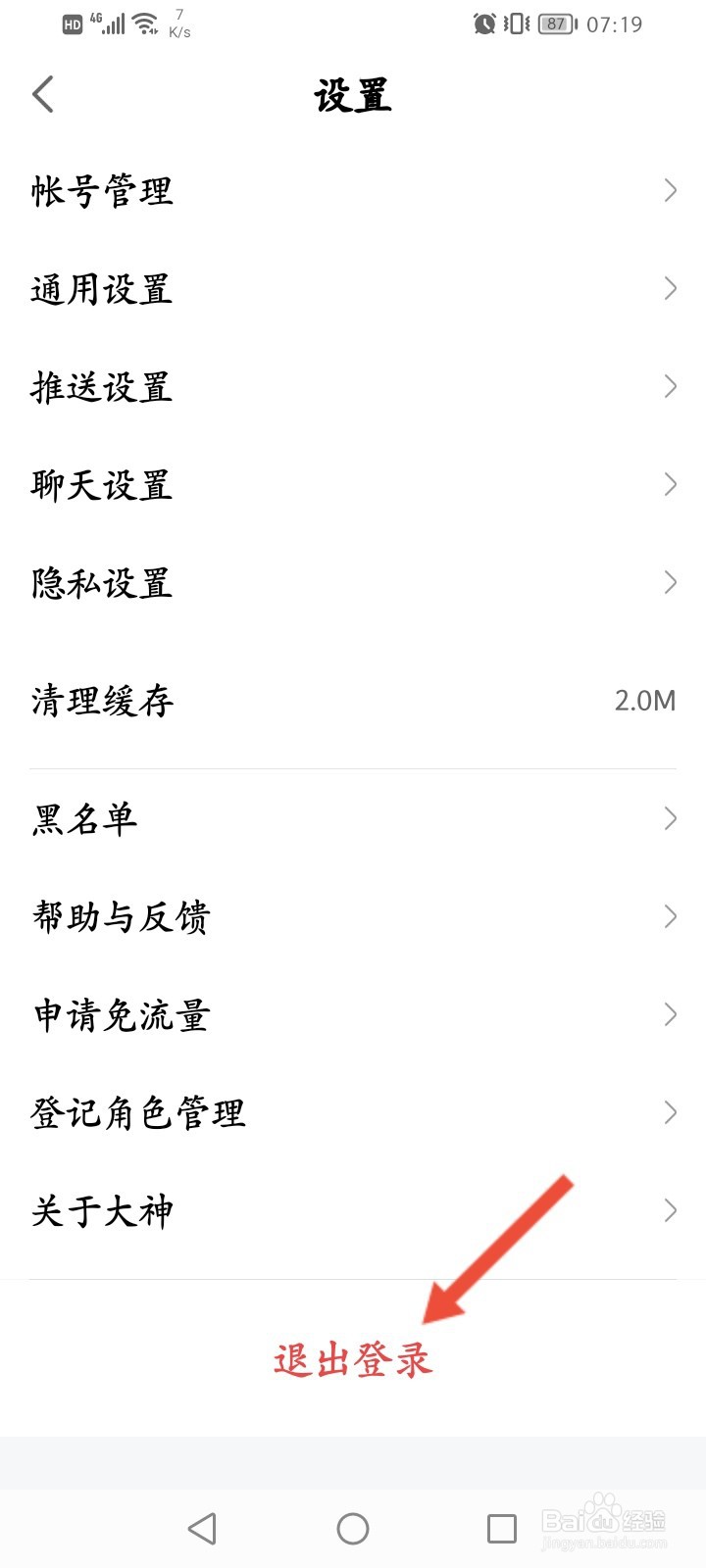Tap the Android home circle button
This screenshot has width=706, height=1568.
(353, 1527)
